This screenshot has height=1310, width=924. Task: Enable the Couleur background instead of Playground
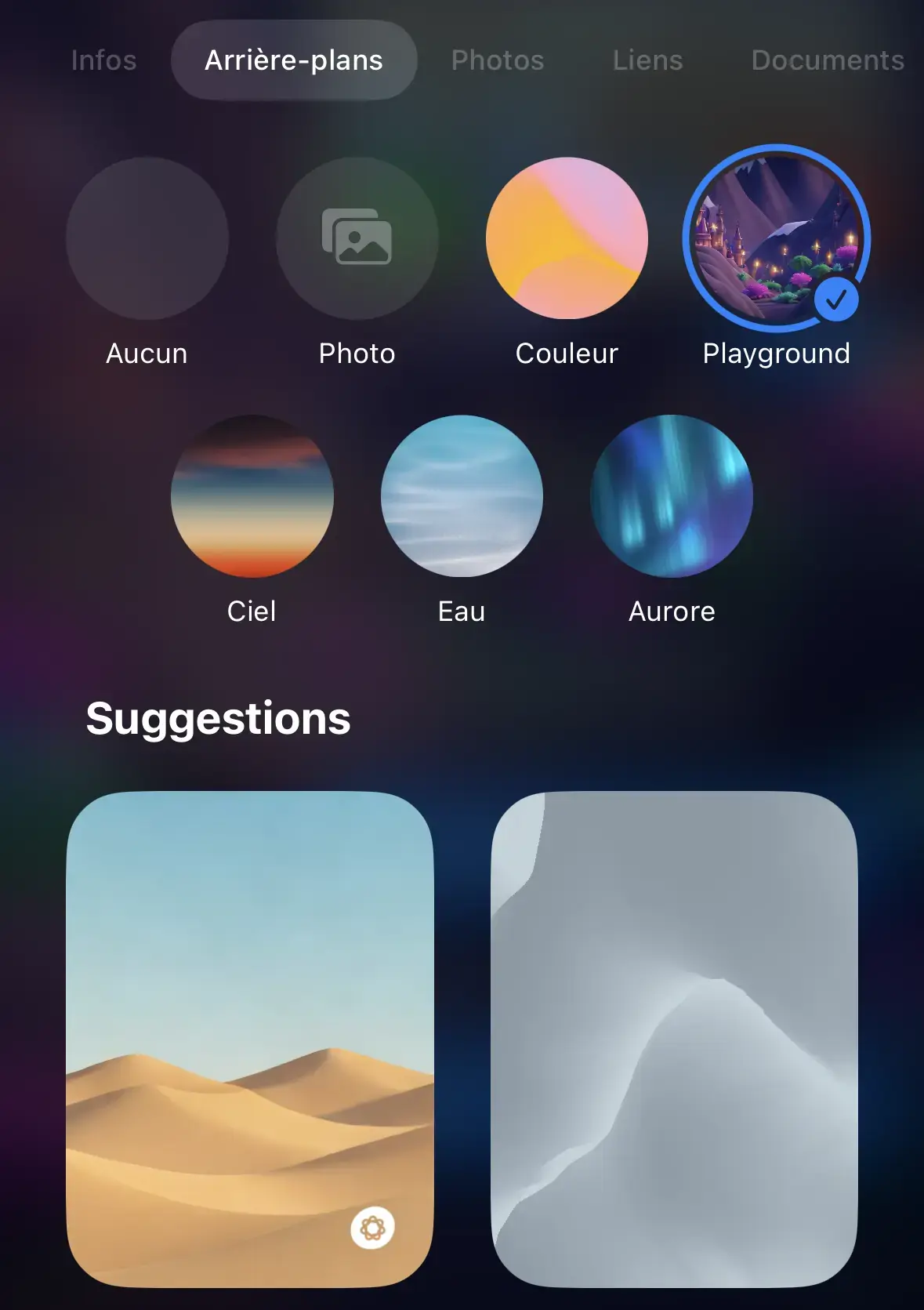click(567, 239)
